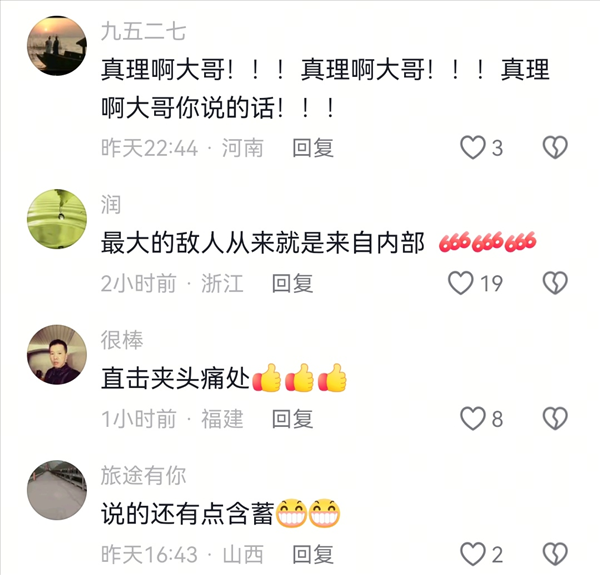
Task: Open 九五二七's profile avatar
Action: point(57,47)
